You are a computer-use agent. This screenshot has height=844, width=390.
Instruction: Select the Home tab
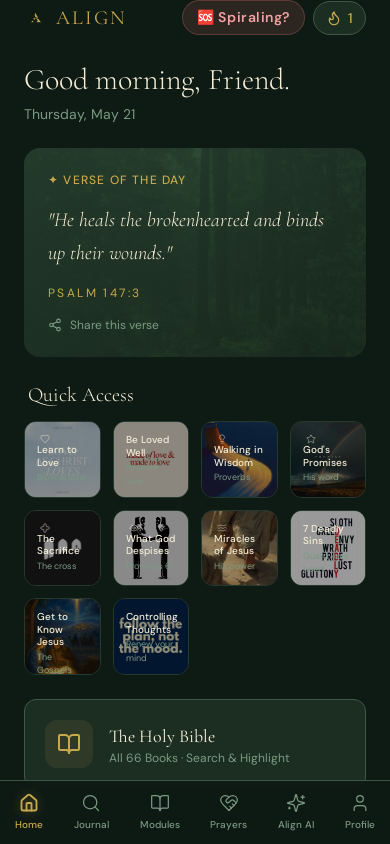tap(29, 813)
